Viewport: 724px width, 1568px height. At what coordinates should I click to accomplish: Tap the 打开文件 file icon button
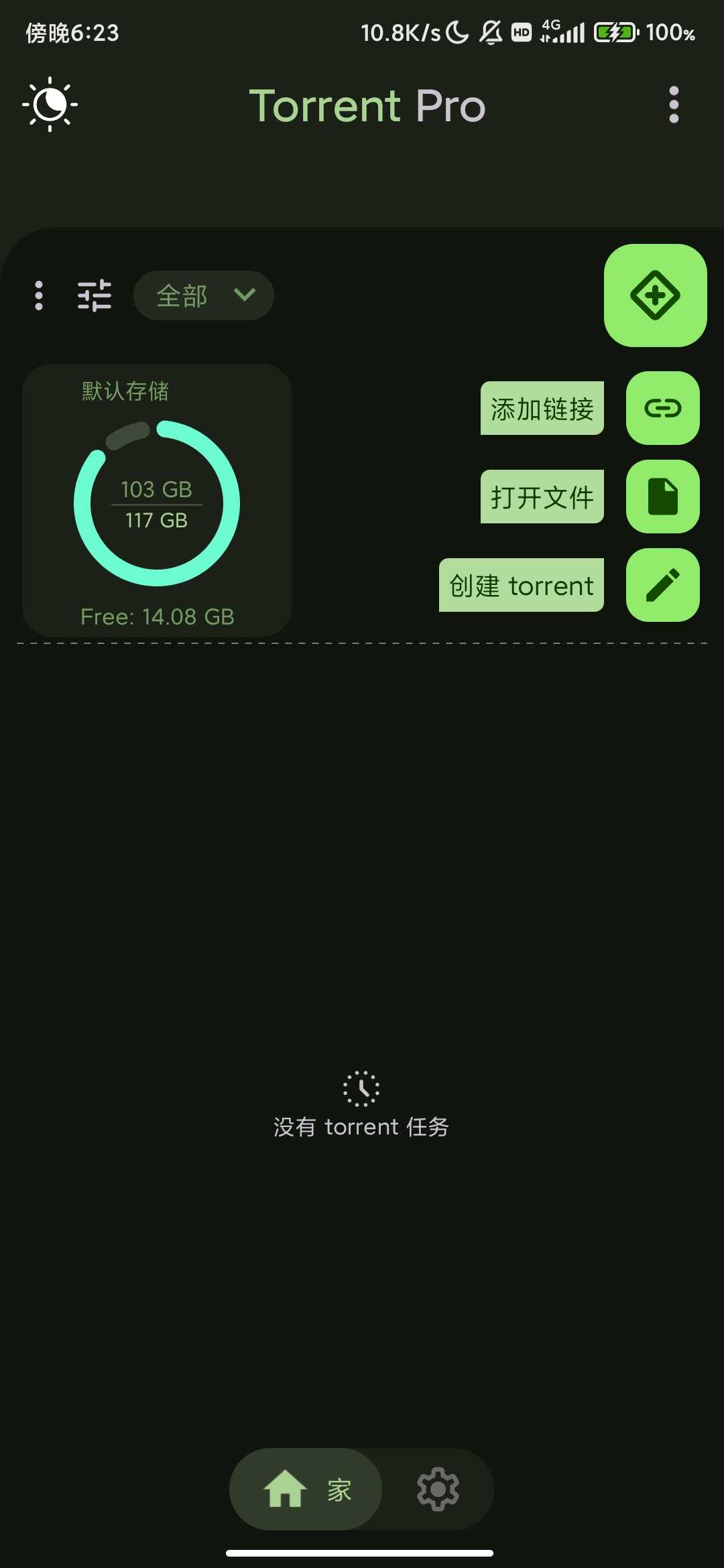tap(662, 497)
